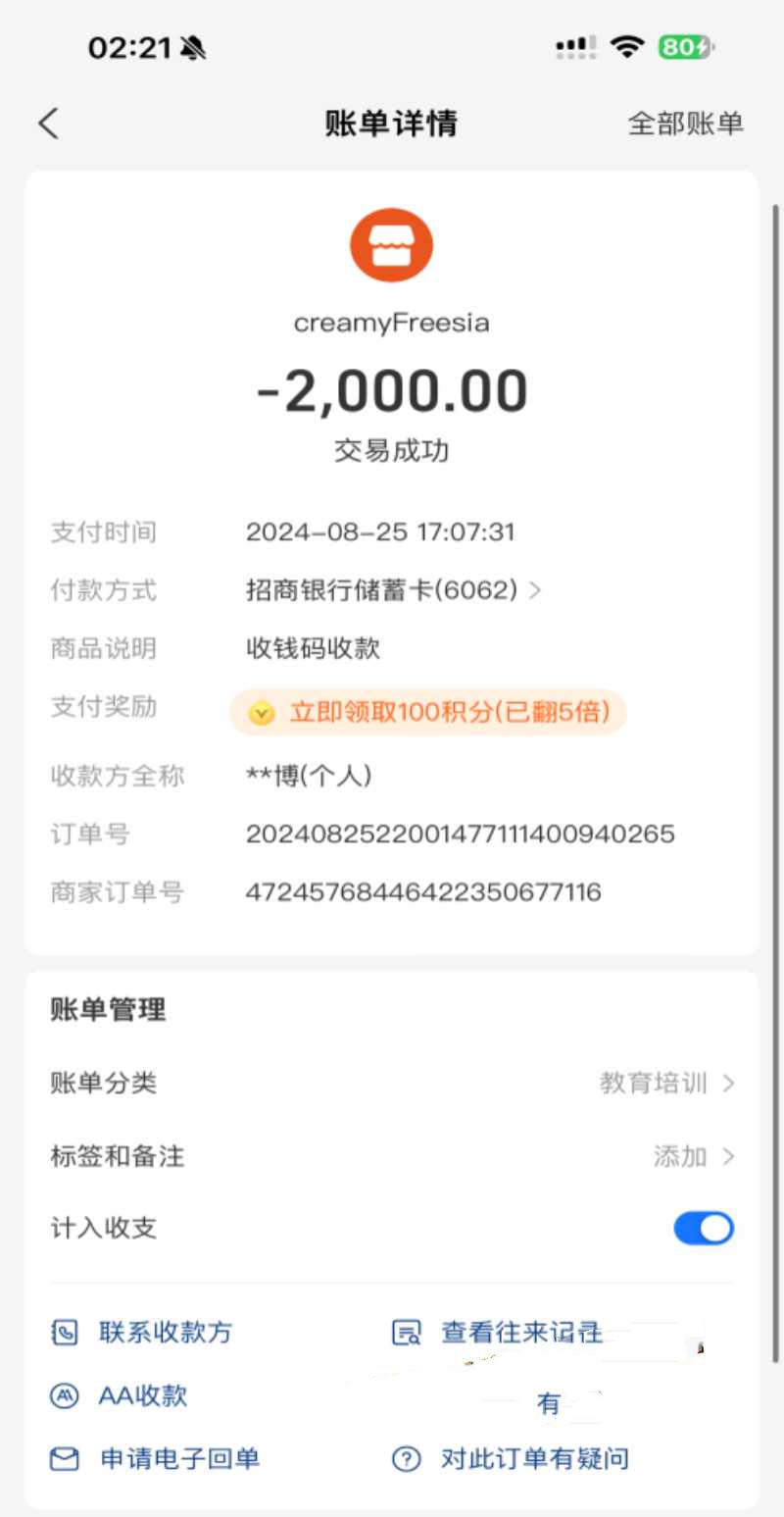This screenshot has width=784, height=1517.
Task: Select the AA收款 icon
Action: (62, 1395)
